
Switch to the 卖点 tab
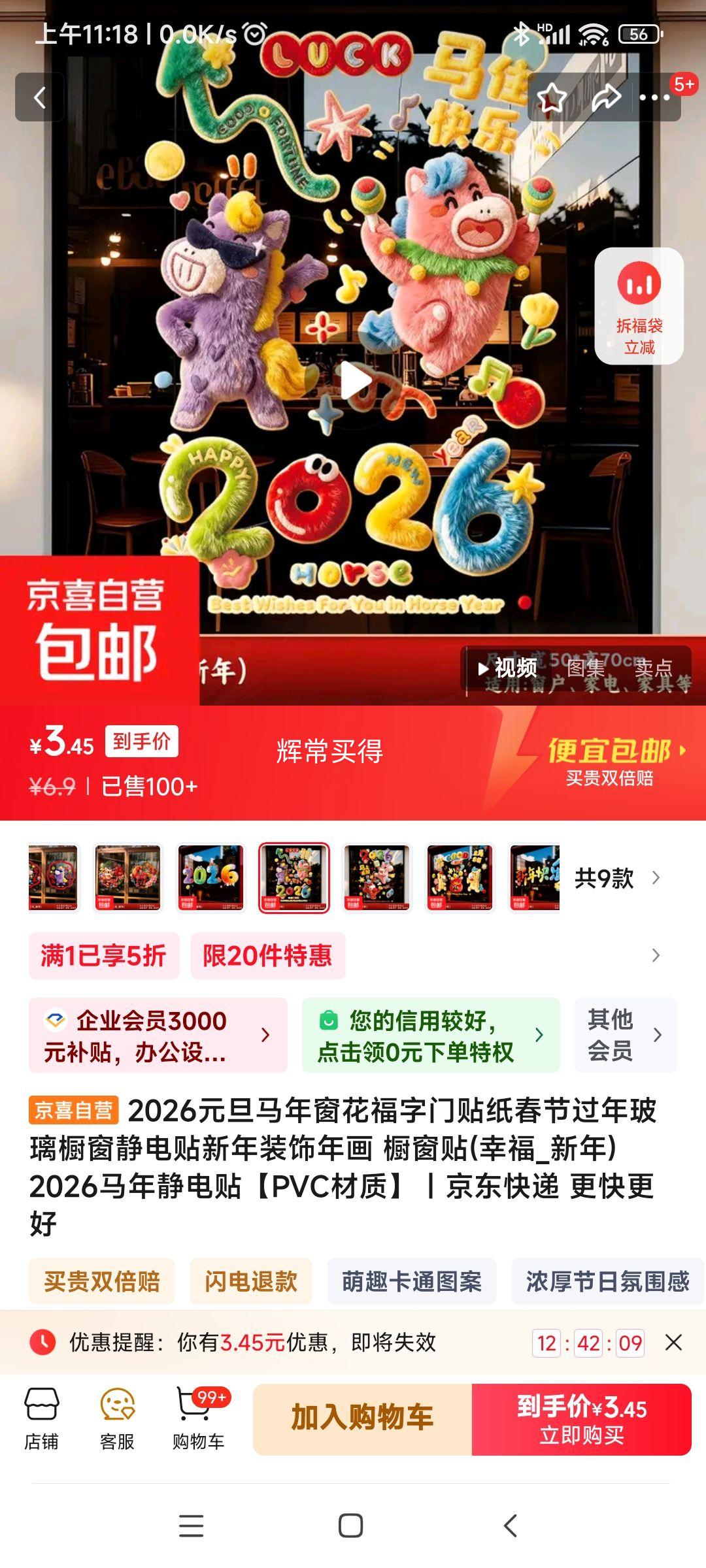click(x=654, y=668)
